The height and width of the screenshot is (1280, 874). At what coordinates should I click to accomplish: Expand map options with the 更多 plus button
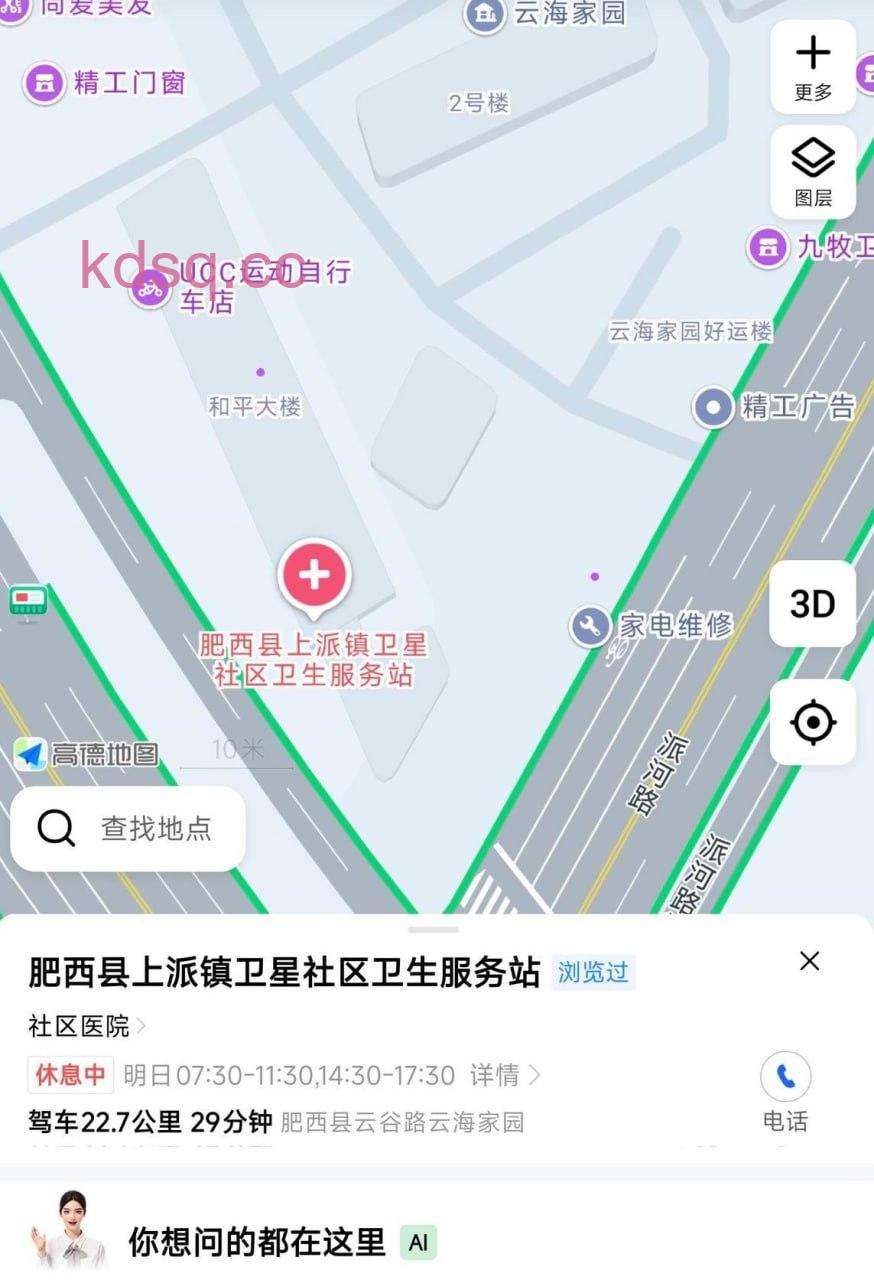812,66
